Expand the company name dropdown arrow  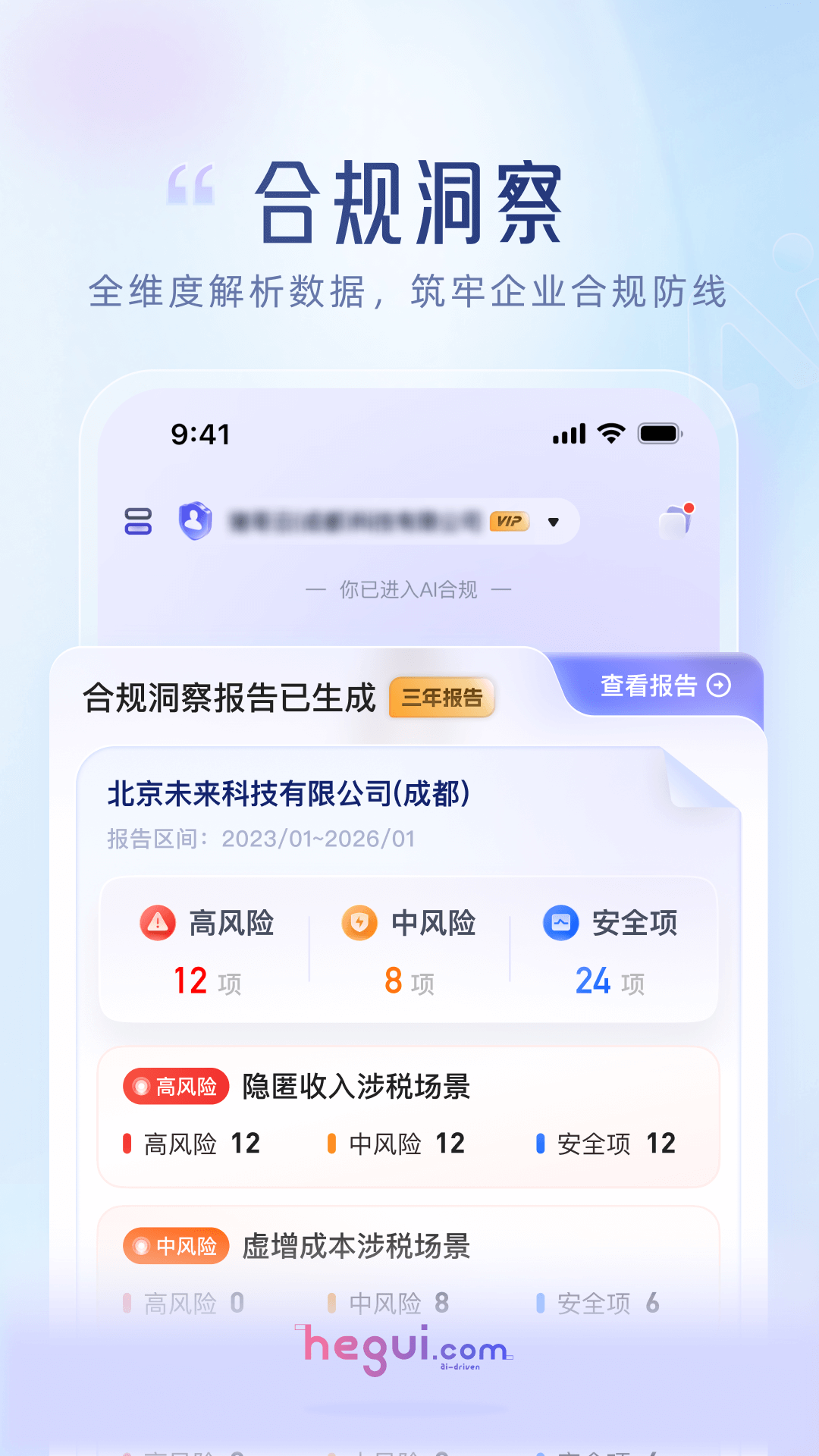(554, 522)
